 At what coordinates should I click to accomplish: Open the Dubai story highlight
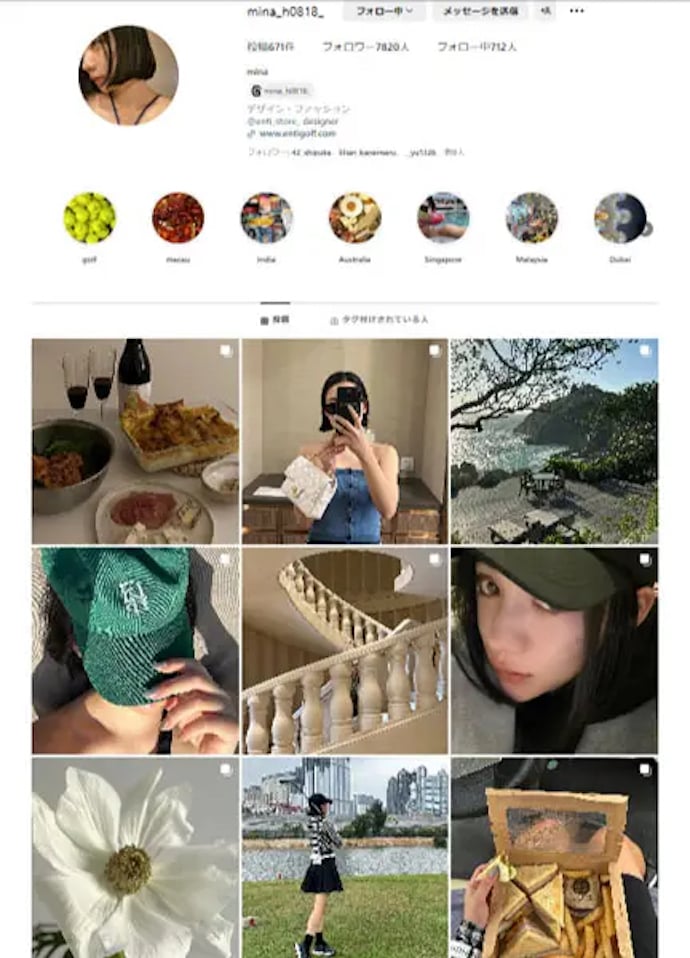point(620,218)
